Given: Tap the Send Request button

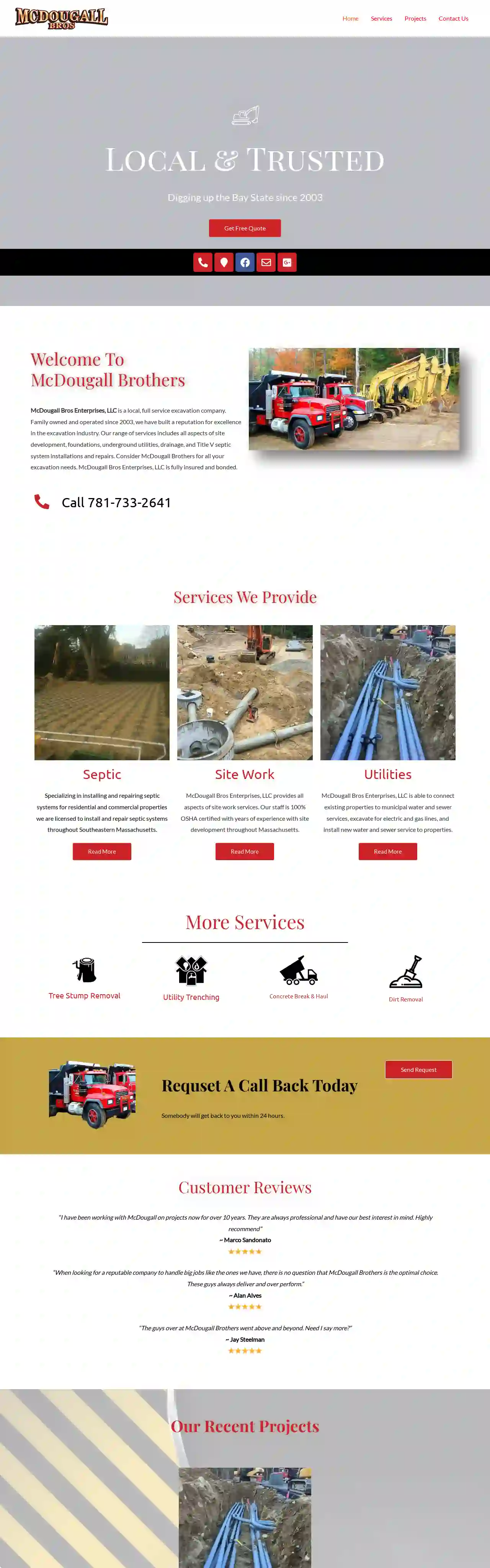Looking at the screenshot, I should click(418, 1070).
